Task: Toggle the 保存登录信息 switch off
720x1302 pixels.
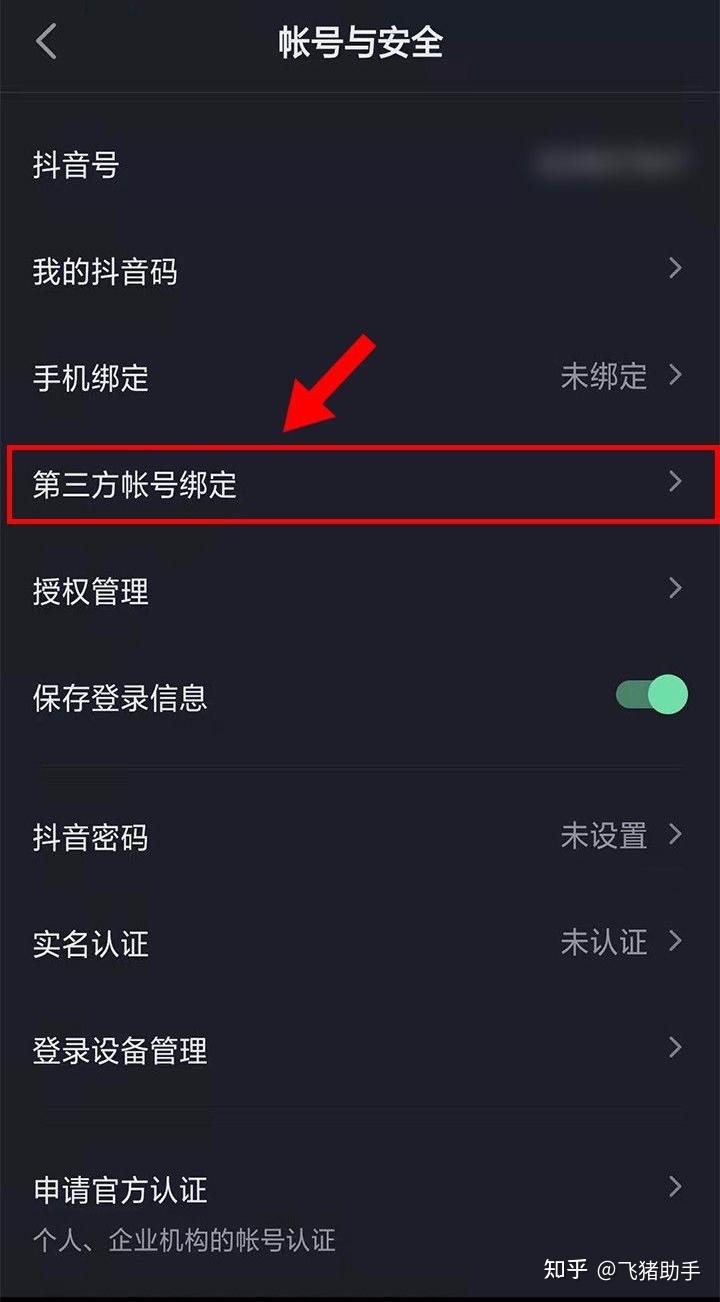Action: point(652,695)
